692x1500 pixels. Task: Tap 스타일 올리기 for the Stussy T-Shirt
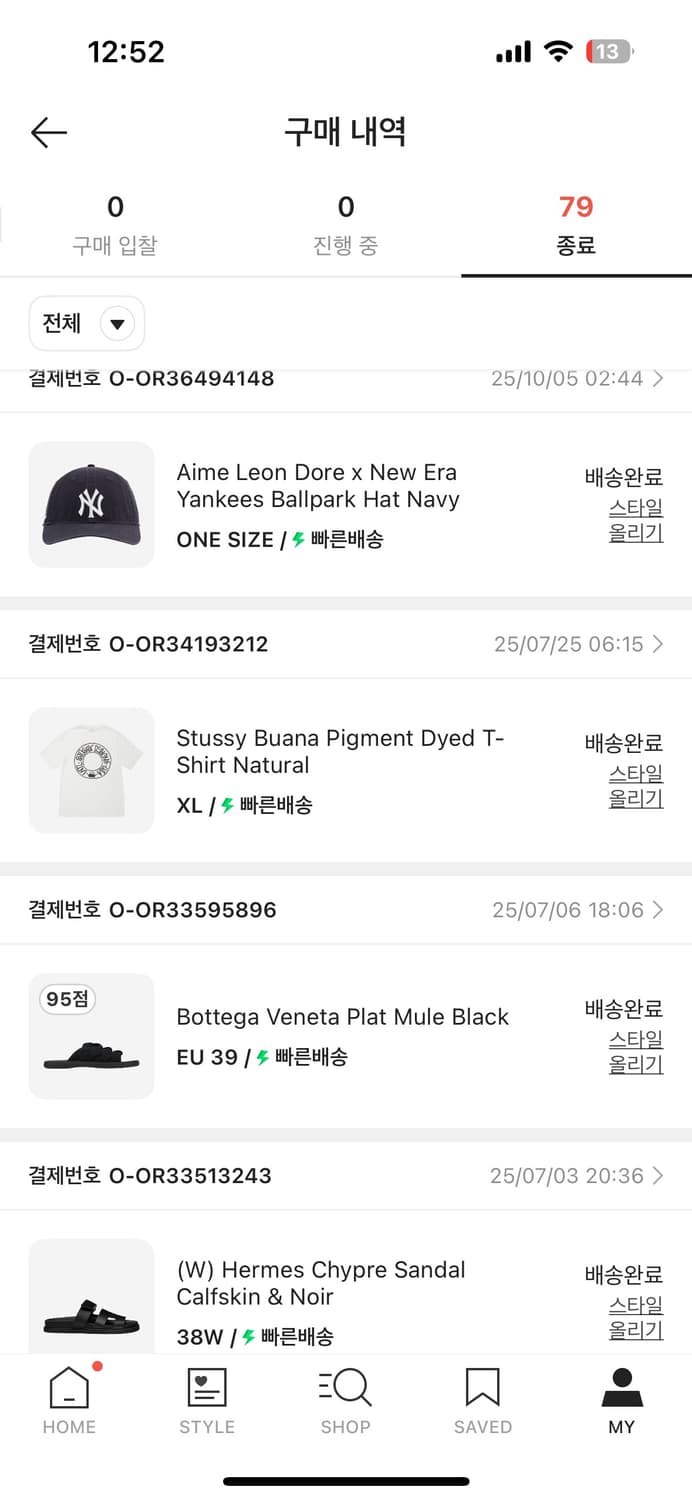pos(636,786)
